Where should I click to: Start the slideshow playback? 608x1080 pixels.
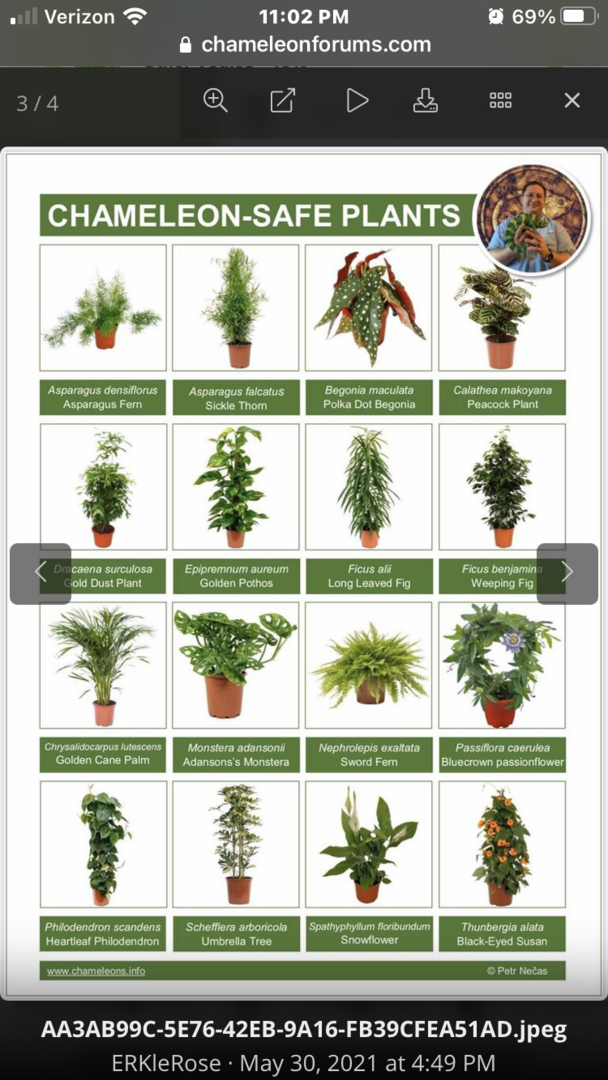coord(357,100)
